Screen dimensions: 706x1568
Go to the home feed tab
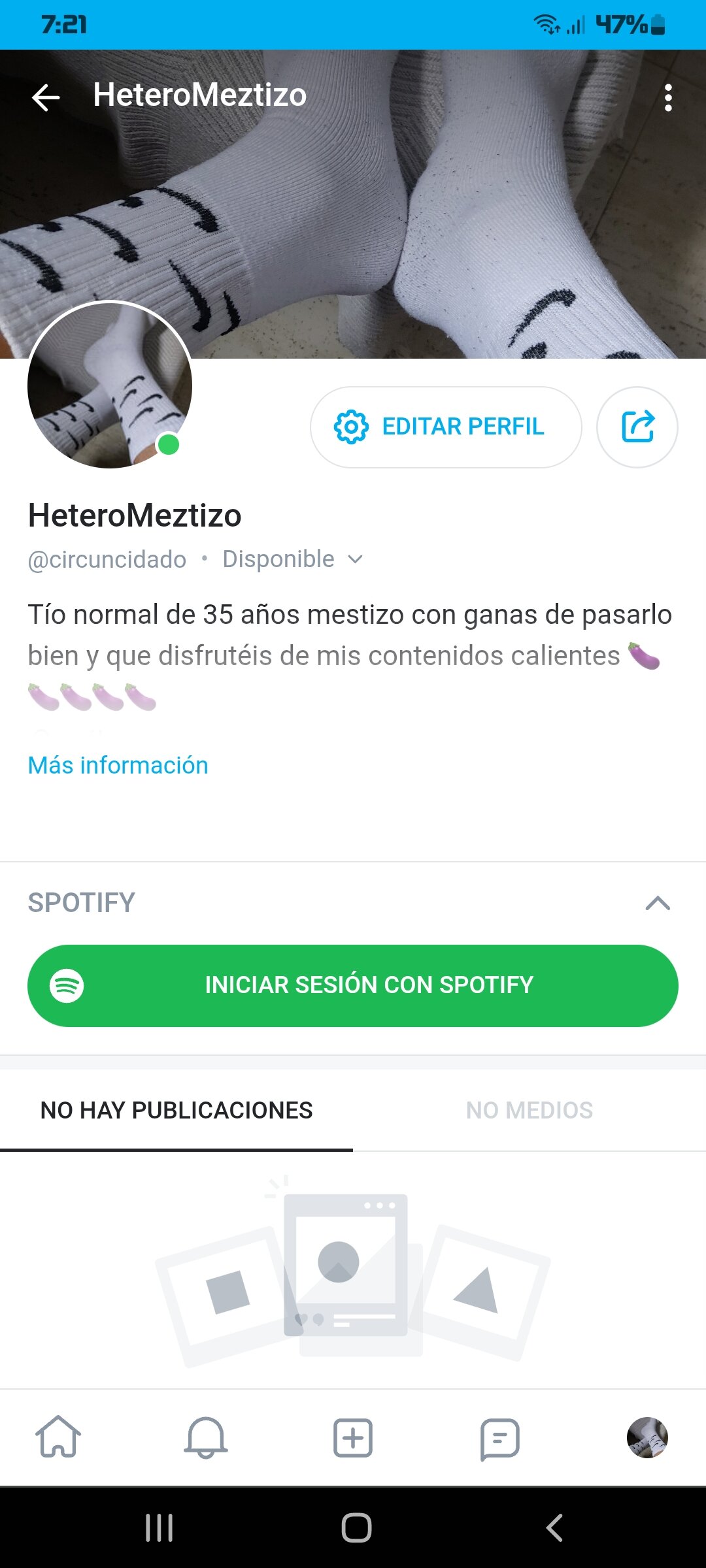click(58, 1437)
